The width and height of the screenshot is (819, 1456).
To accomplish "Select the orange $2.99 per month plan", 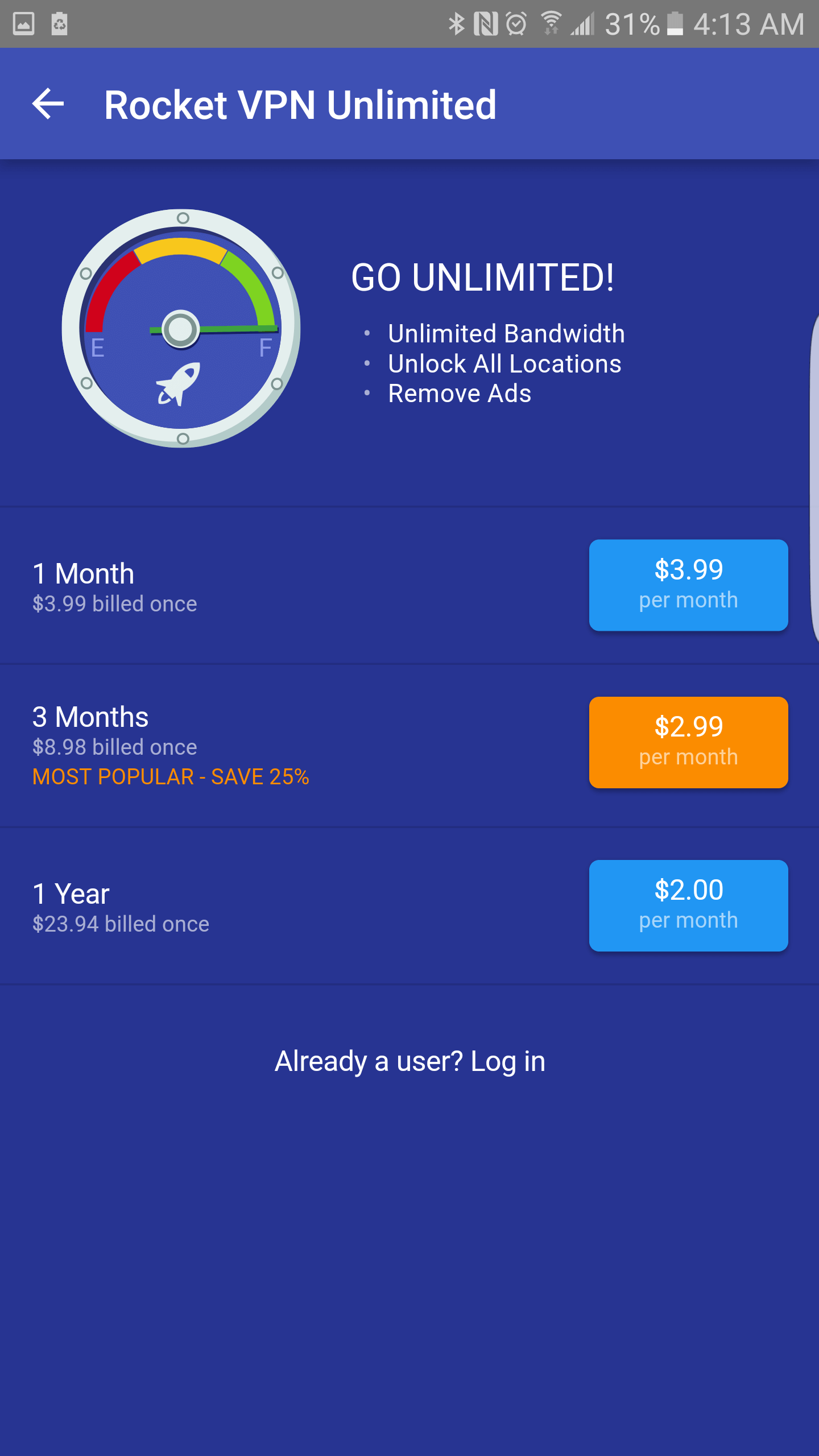I will (x=688, y=742).
